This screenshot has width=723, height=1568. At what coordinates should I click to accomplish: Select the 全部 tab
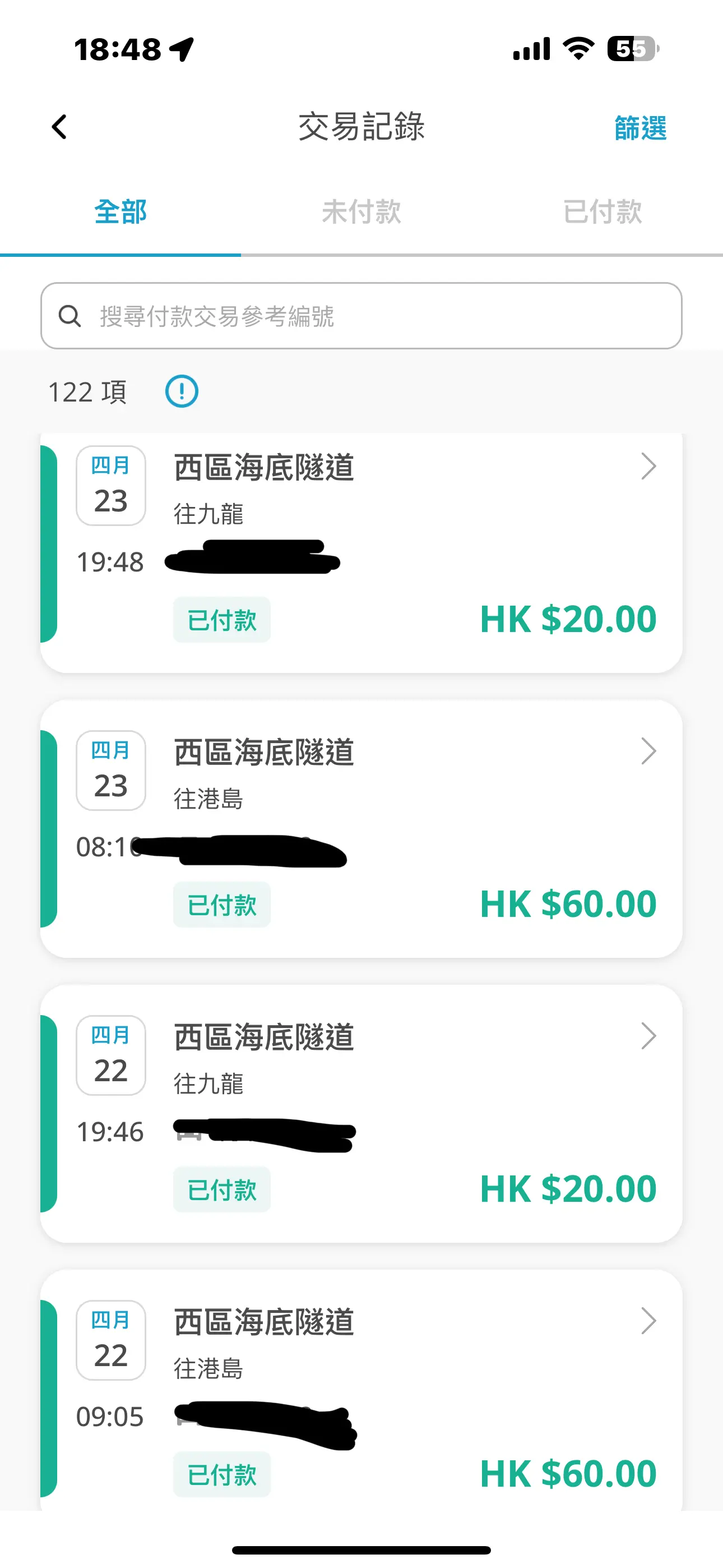pos(121,212)
